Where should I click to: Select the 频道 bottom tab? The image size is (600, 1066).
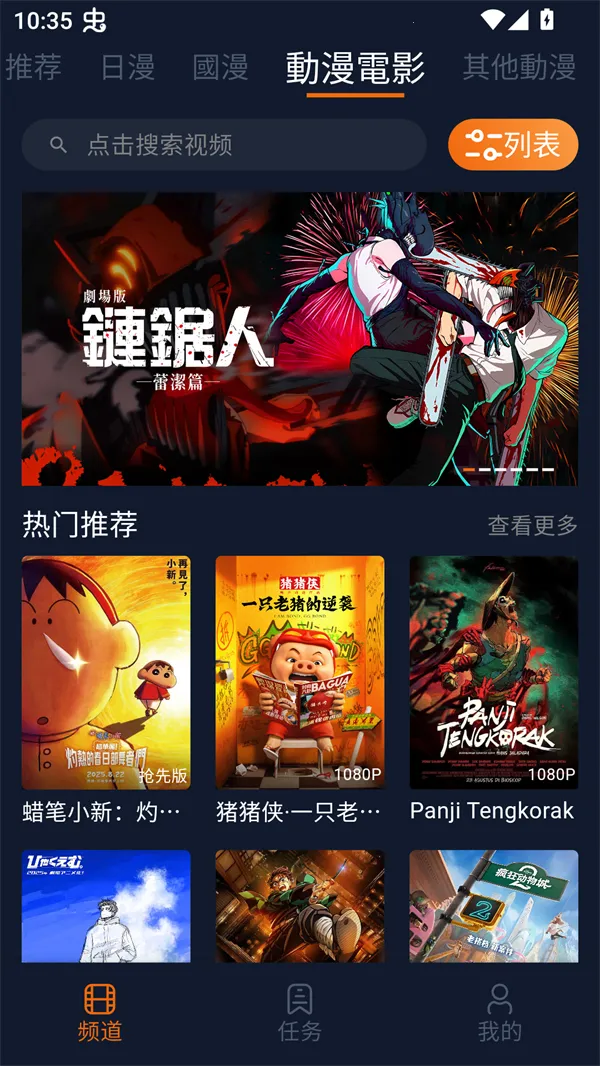(x=100, y=1012)
